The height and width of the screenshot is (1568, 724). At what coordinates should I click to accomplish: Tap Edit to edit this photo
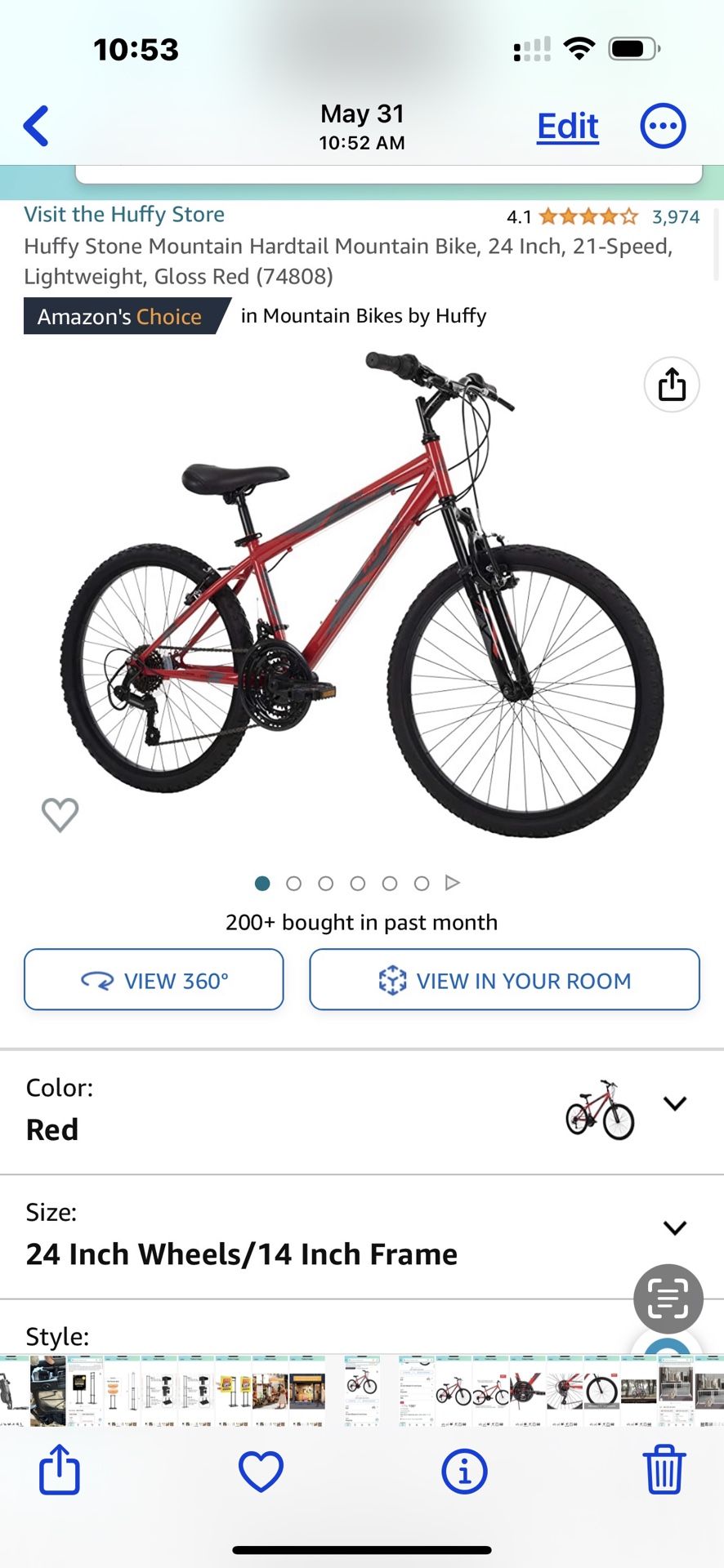point(567,127)
